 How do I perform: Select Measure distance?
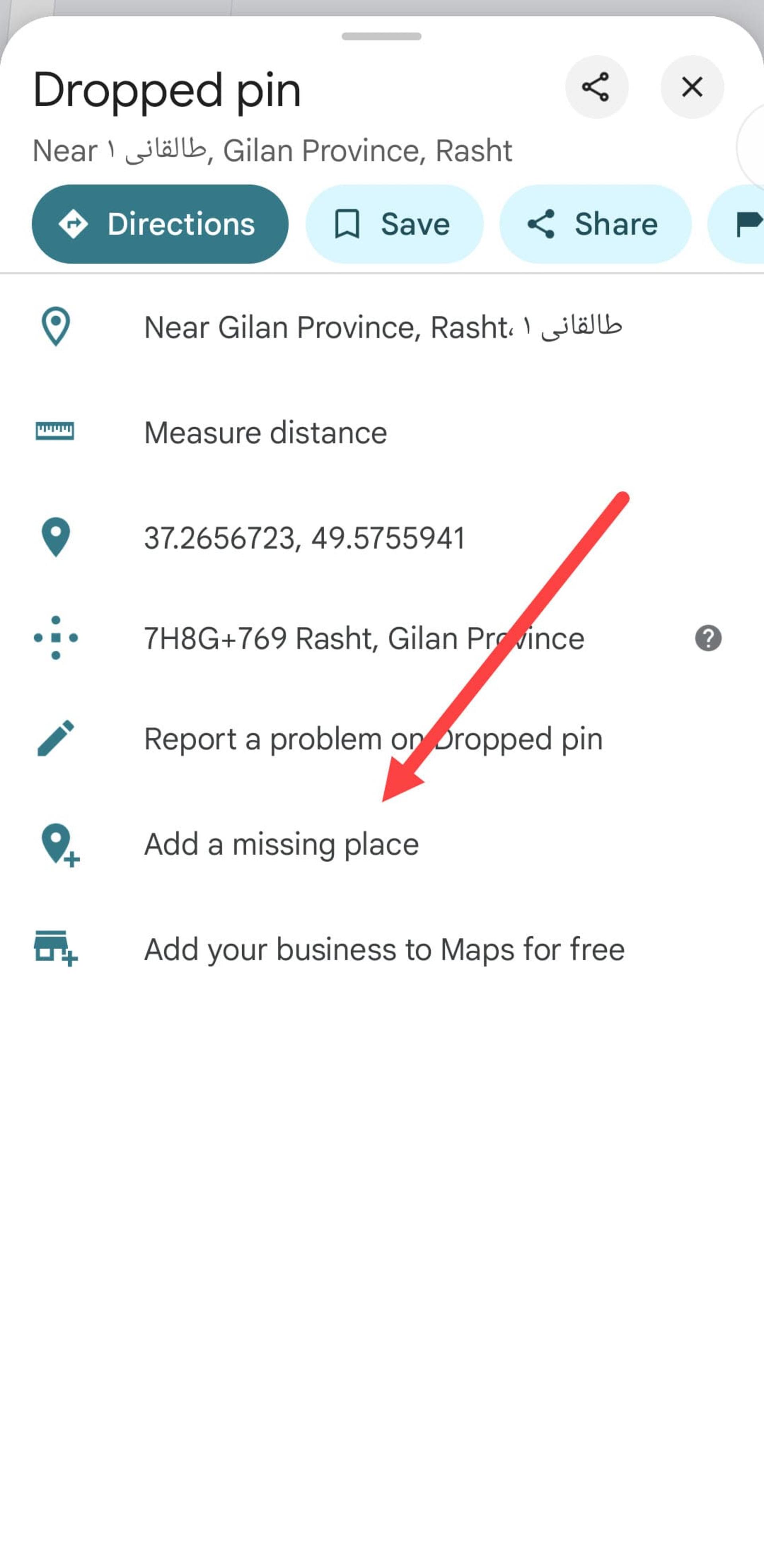point(382,432)
